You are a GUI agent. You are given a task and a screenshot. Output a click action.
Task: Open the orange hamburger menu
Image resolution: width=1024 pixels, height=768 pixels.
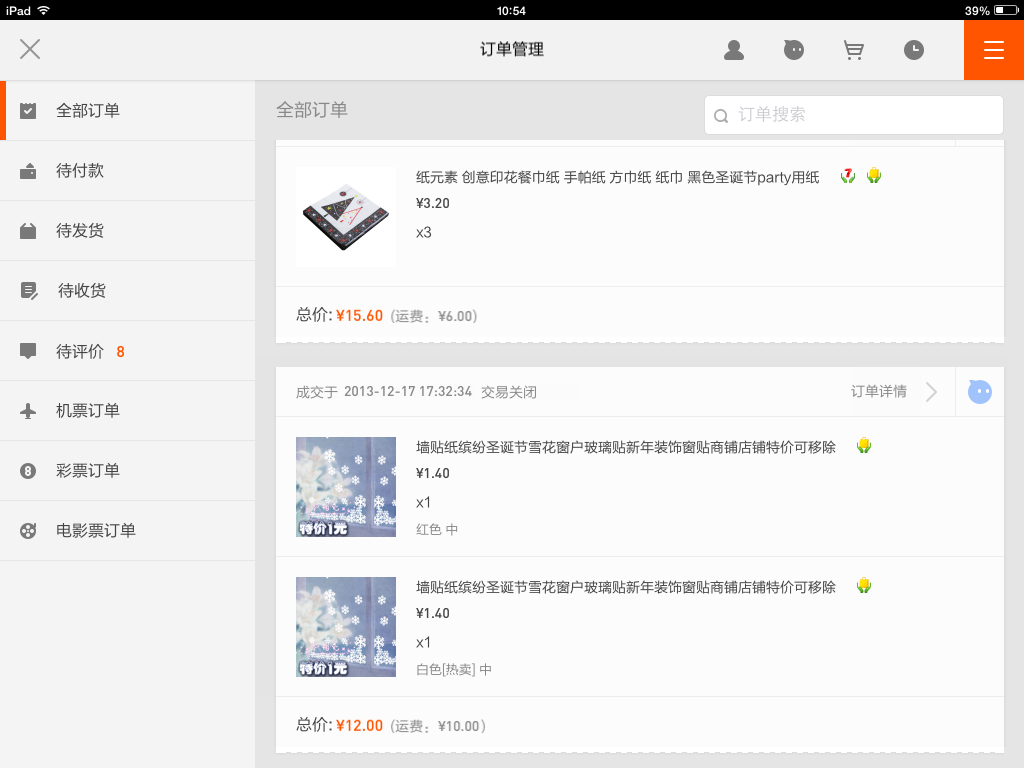click(x=993, y=50)
